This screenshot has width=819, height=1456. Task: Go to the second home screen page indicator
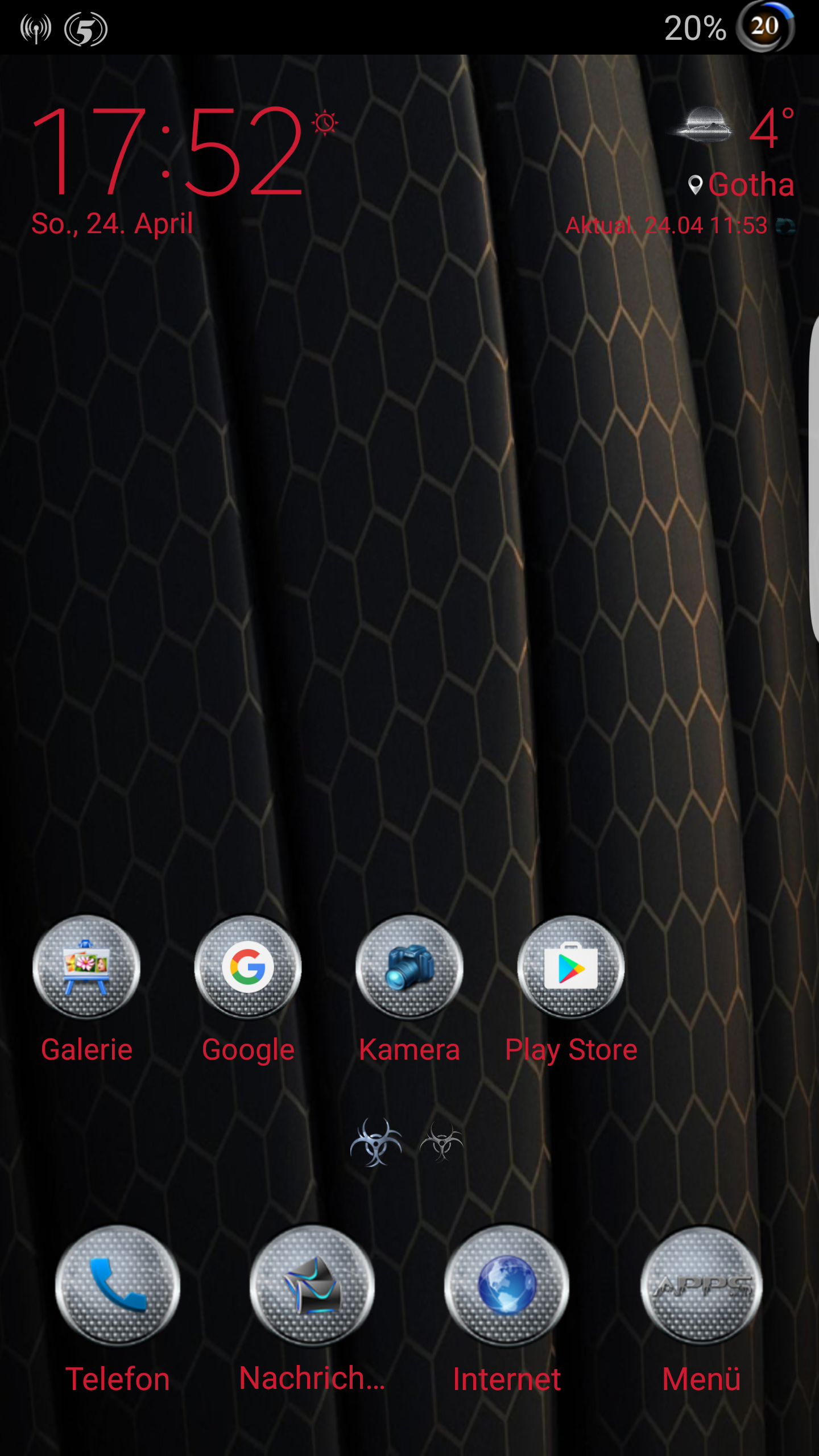(x=441, y=1142)
